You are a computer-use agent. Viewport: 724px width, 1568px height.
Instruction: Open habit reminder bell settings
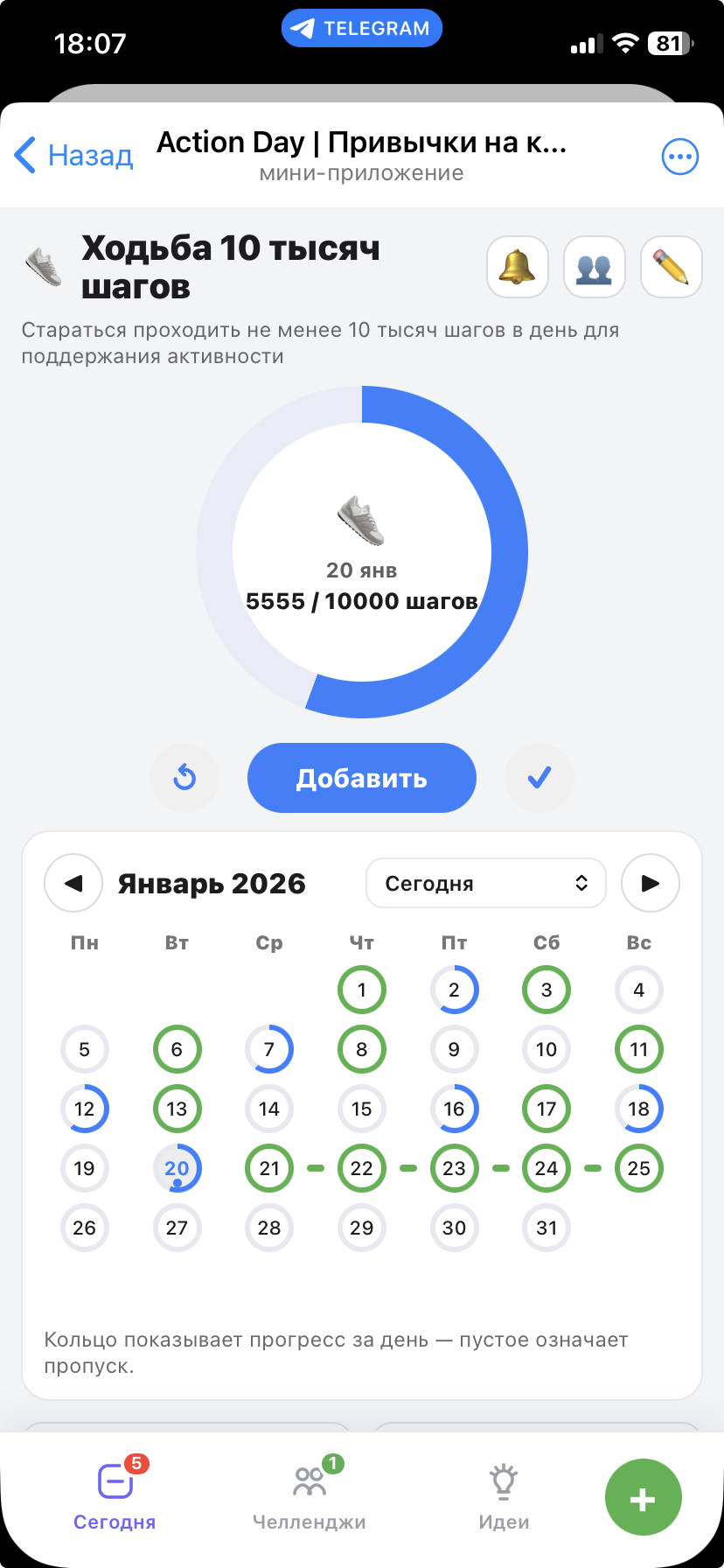517,267
